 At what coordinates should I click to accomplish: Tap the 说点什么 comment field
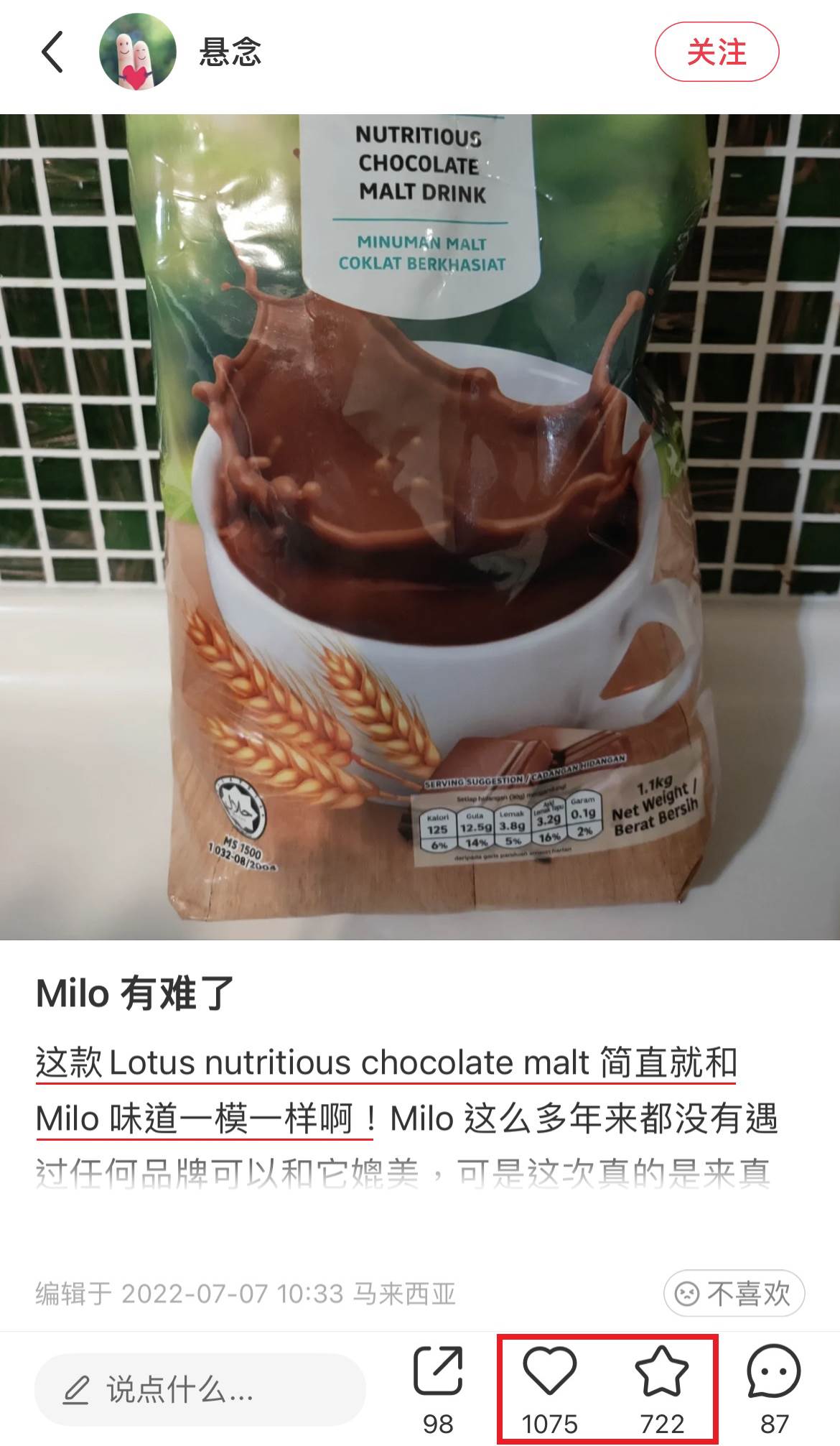pyautogui.click(x=200, y=1389)
